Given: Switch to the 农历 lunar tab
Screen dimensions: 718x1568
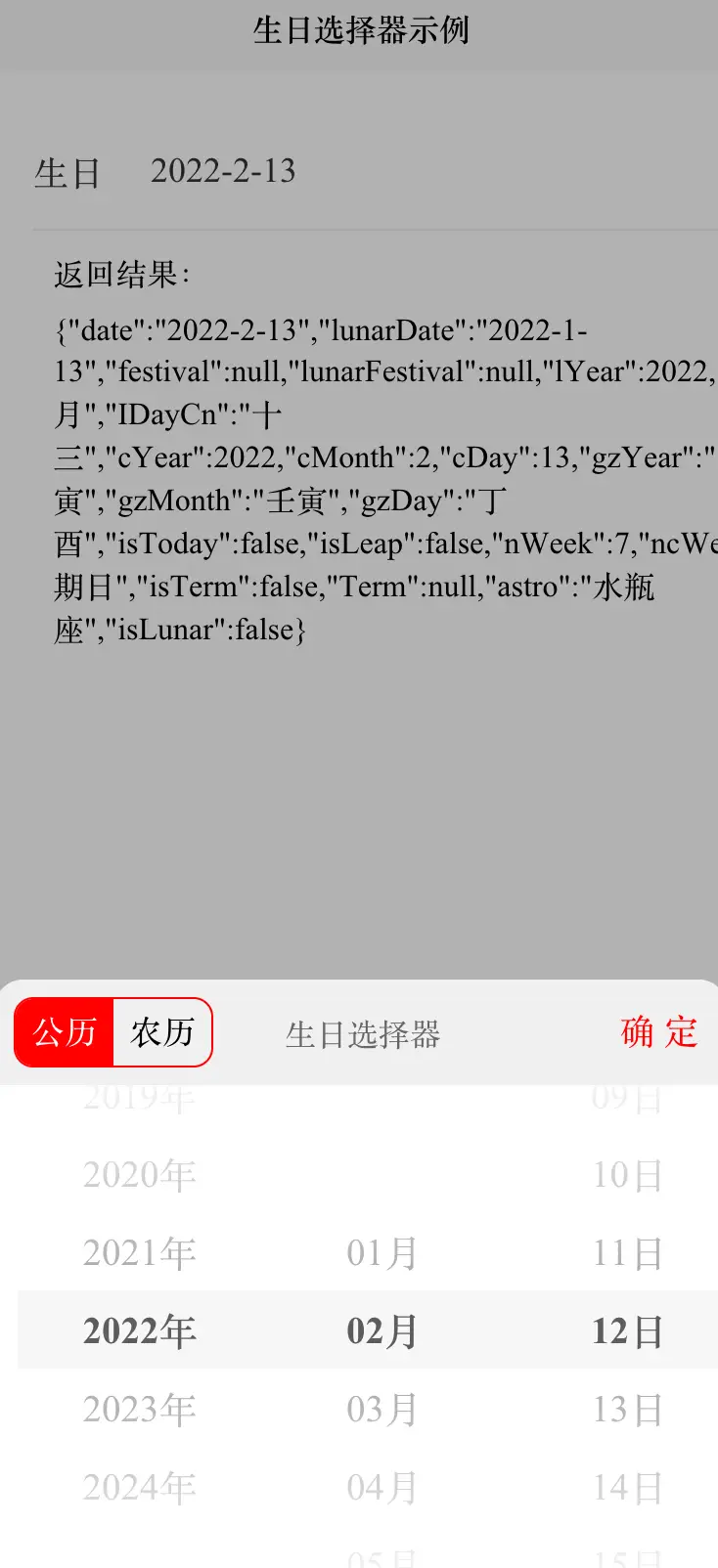Looking at the screenshot, I should pos(162,1032).
